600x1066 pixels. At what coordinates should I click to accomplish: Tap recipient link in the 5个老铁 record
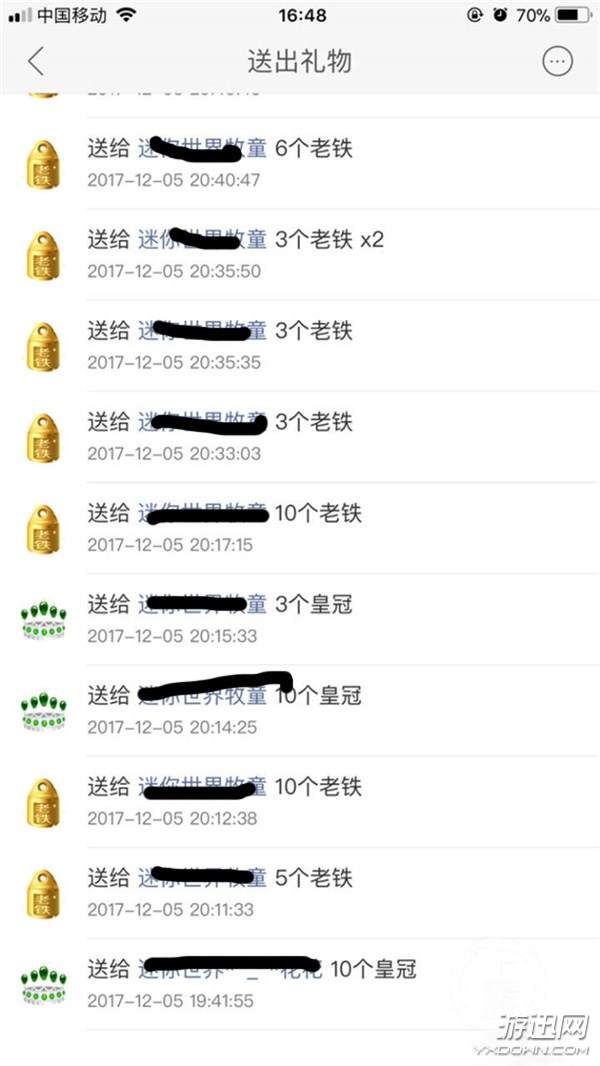click(202, 878)
